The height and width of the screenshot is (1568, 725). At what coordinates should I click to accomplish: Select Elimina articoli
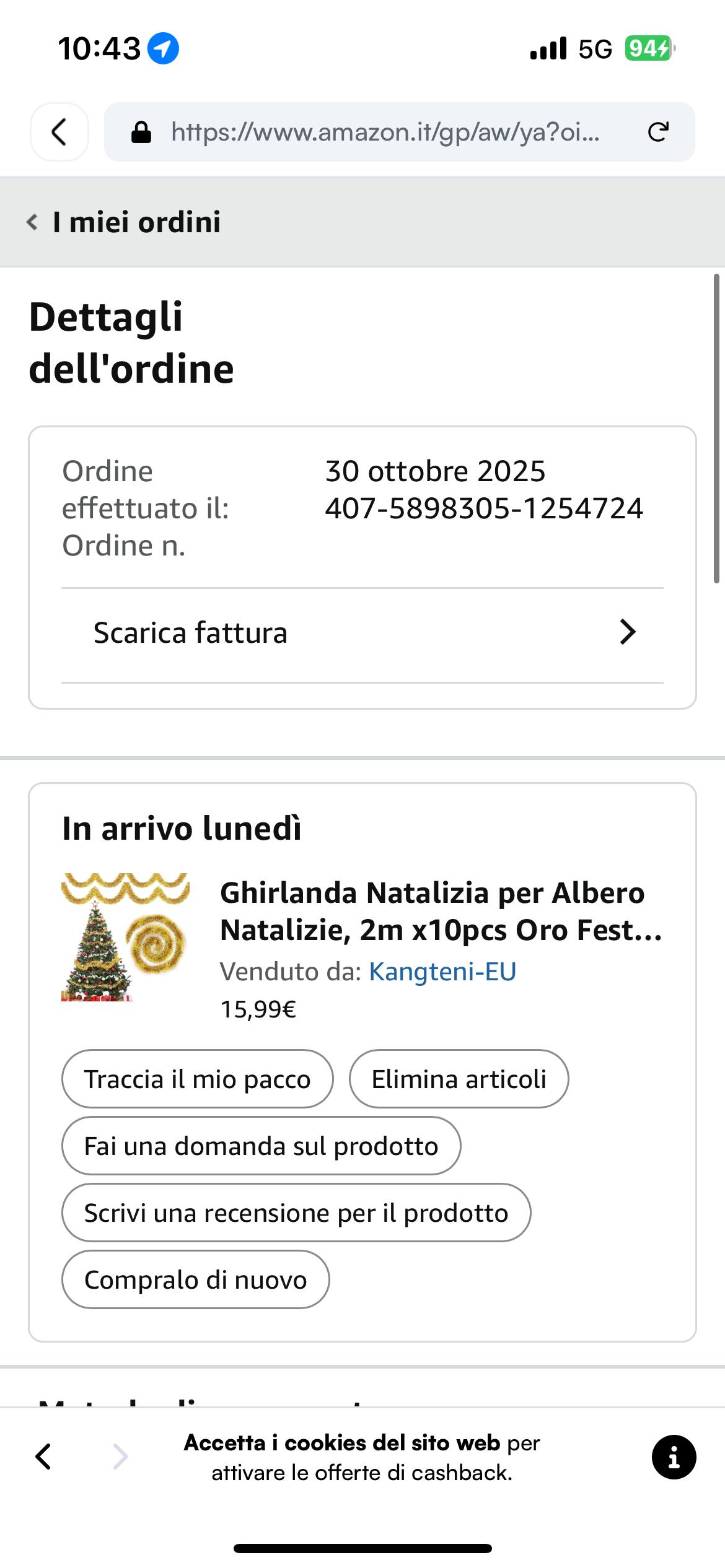point(459,1079)
